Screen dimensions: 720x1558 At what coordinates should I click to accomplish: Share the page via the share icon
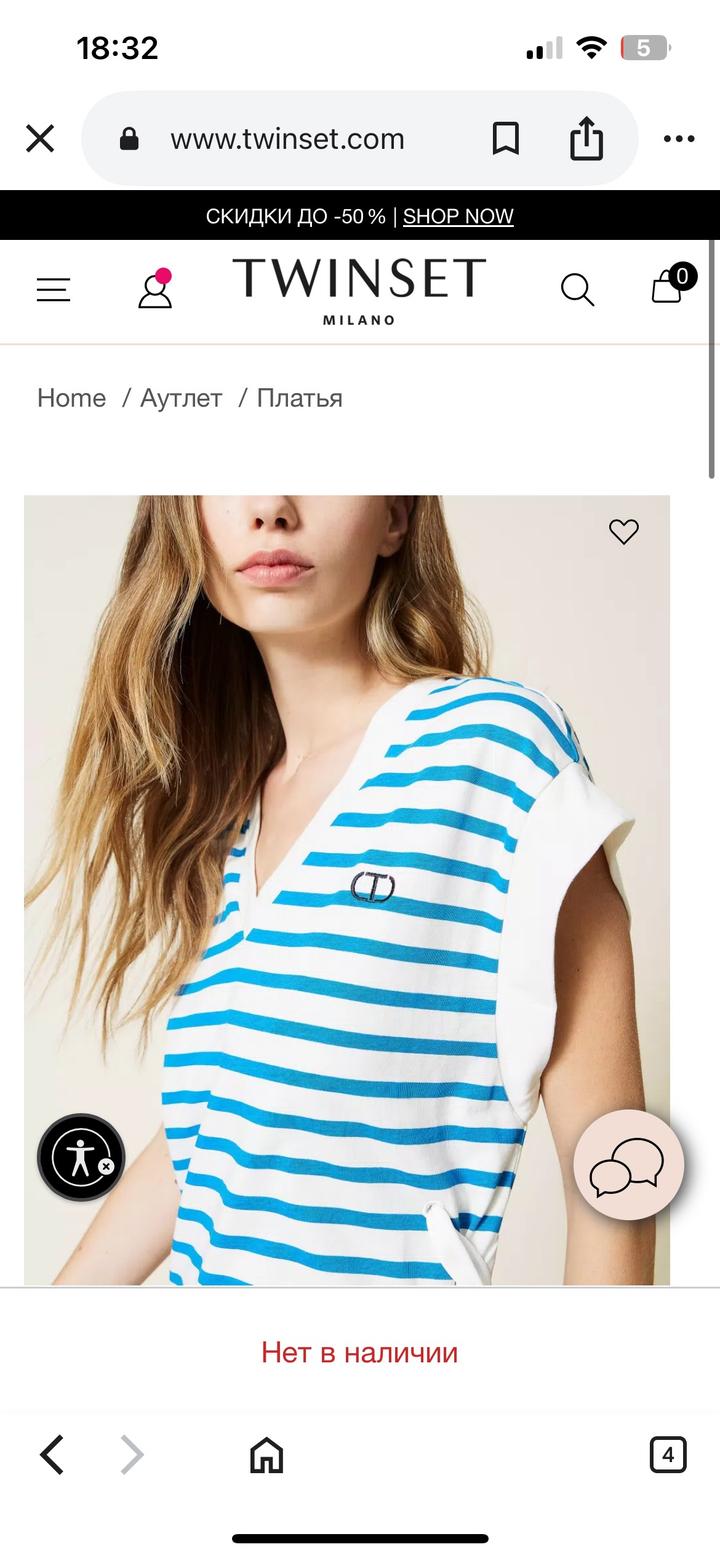[587, 139]
